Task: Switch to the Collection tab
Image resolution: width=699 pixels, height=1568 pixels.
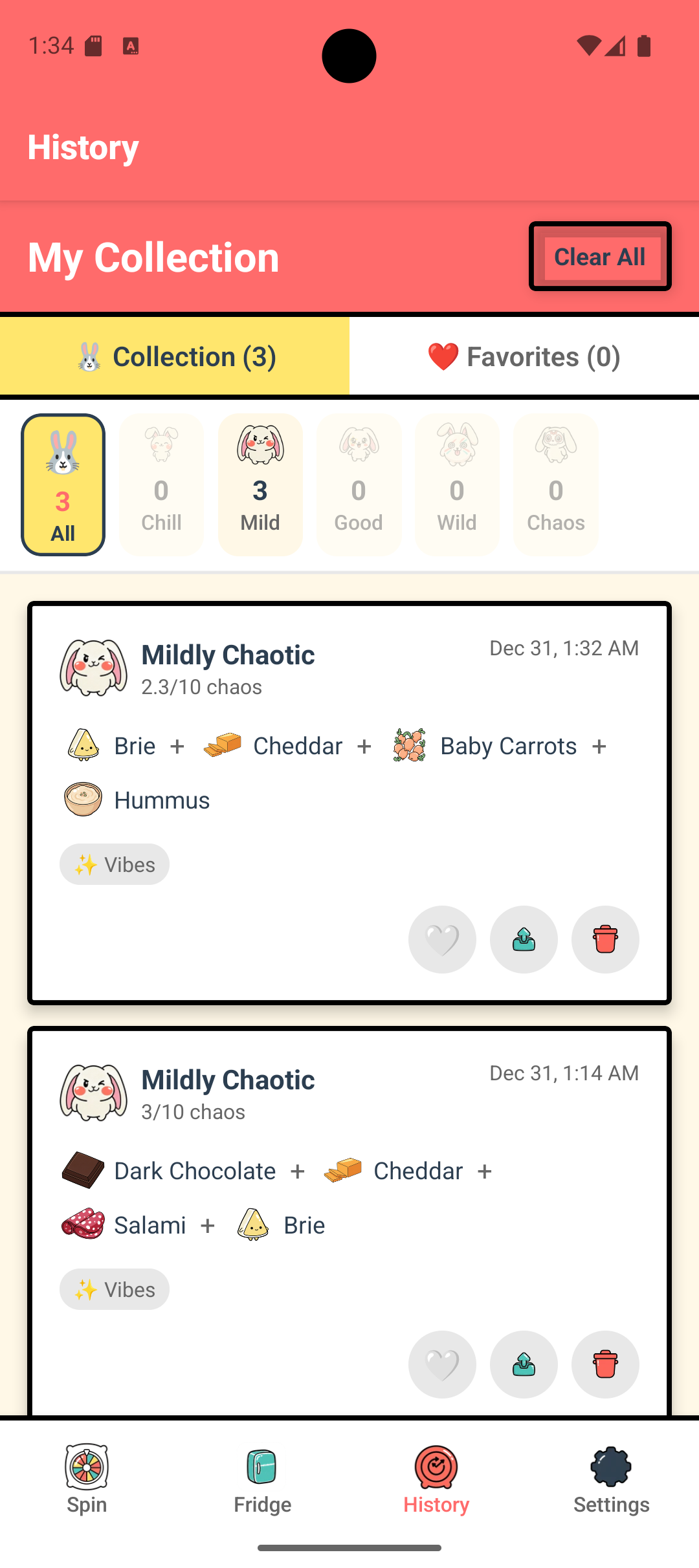Action: click(x=175, y=356)
